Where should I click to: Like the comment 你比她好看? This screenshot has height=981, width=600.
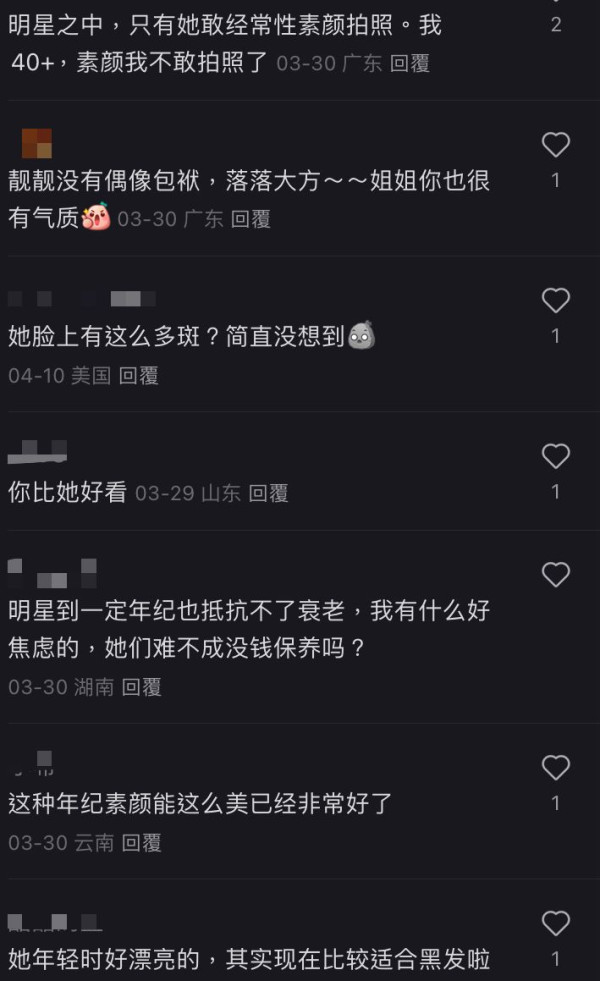(x=555, y=457)
